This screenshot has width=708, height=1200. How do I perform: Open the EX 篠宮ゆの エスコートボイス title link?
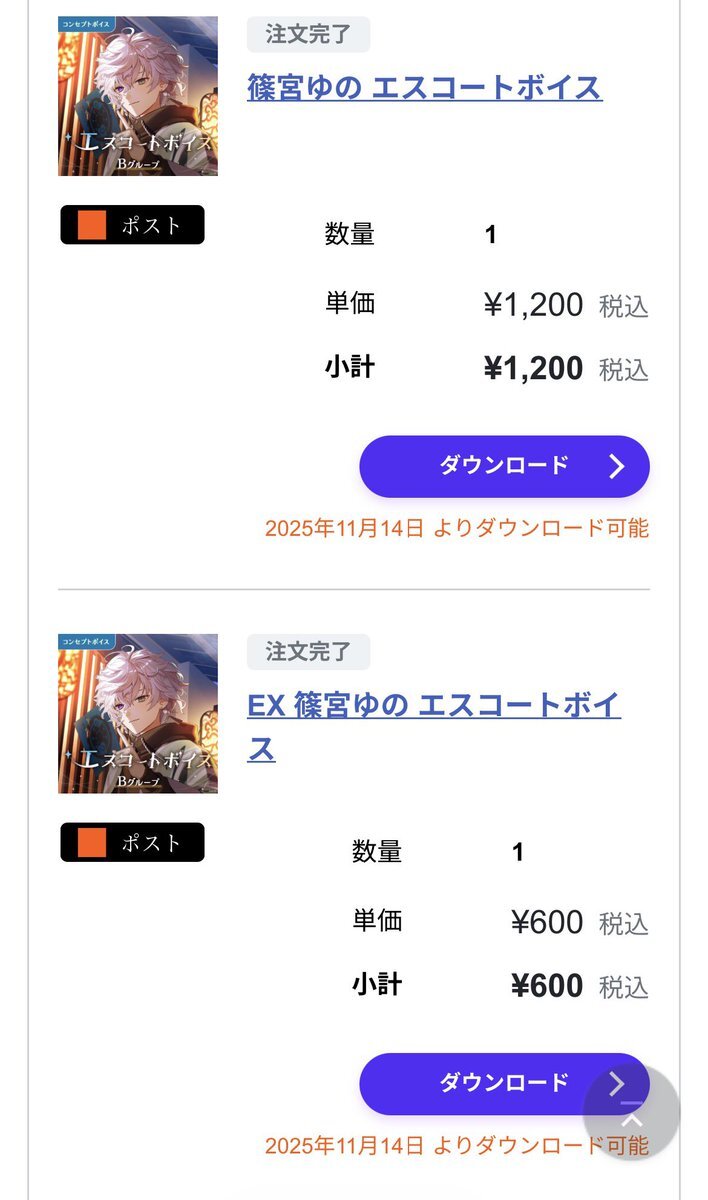click(433, 707)
